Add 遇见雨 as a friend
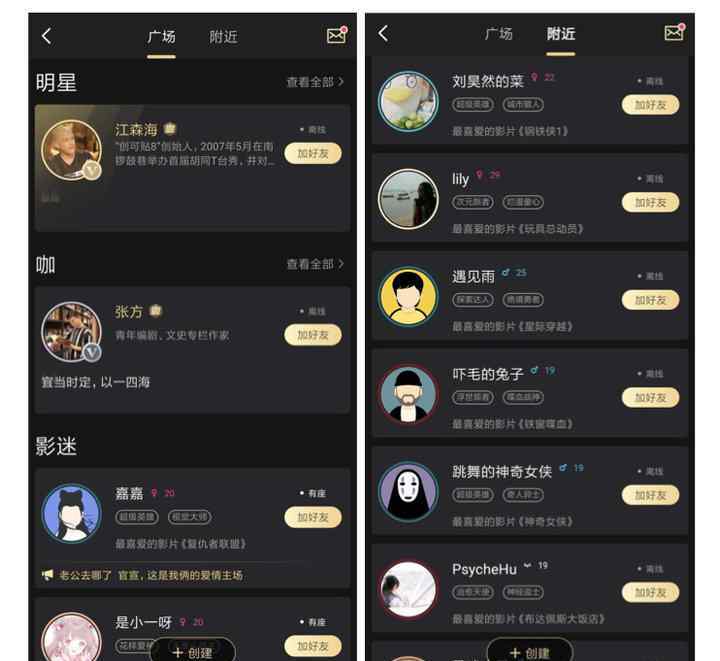 (650, 299)
